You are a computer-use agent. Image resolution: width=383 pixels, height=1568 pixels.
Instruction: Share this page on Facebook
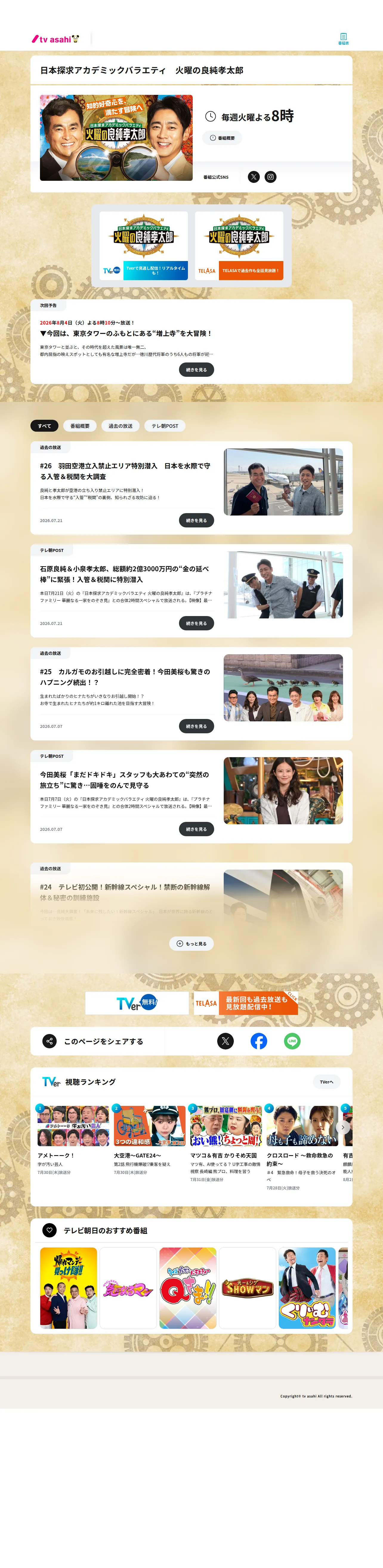[x=259, y=1041]
